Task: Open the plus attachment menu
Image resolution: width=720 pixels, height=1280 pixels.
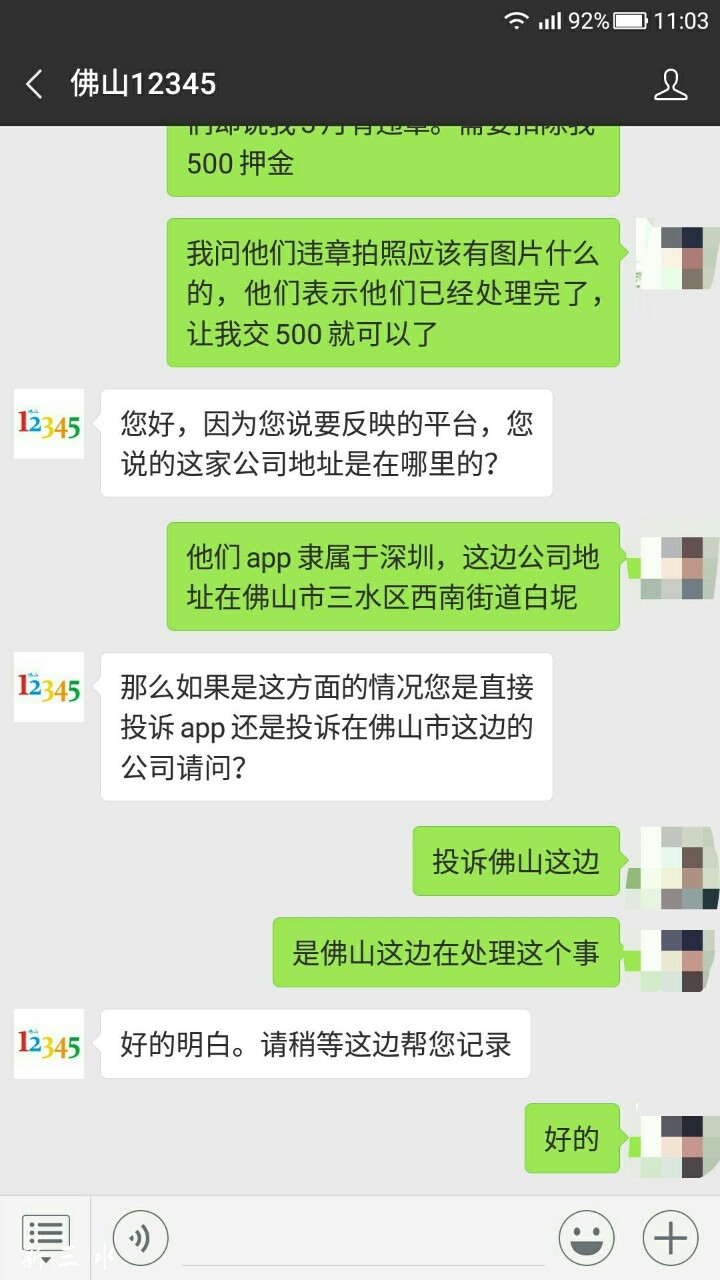Action: pos(670,1238)
